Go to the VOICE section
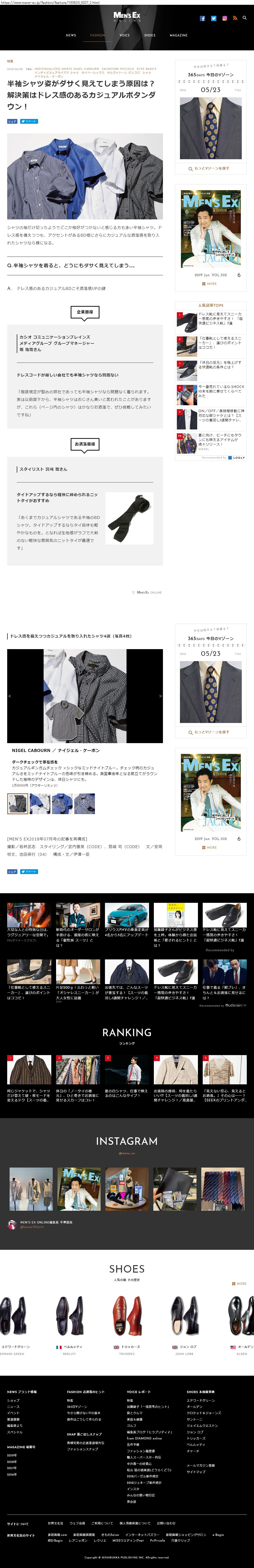The width and height of the screenshot is (254, 1568). pos(125,35)
